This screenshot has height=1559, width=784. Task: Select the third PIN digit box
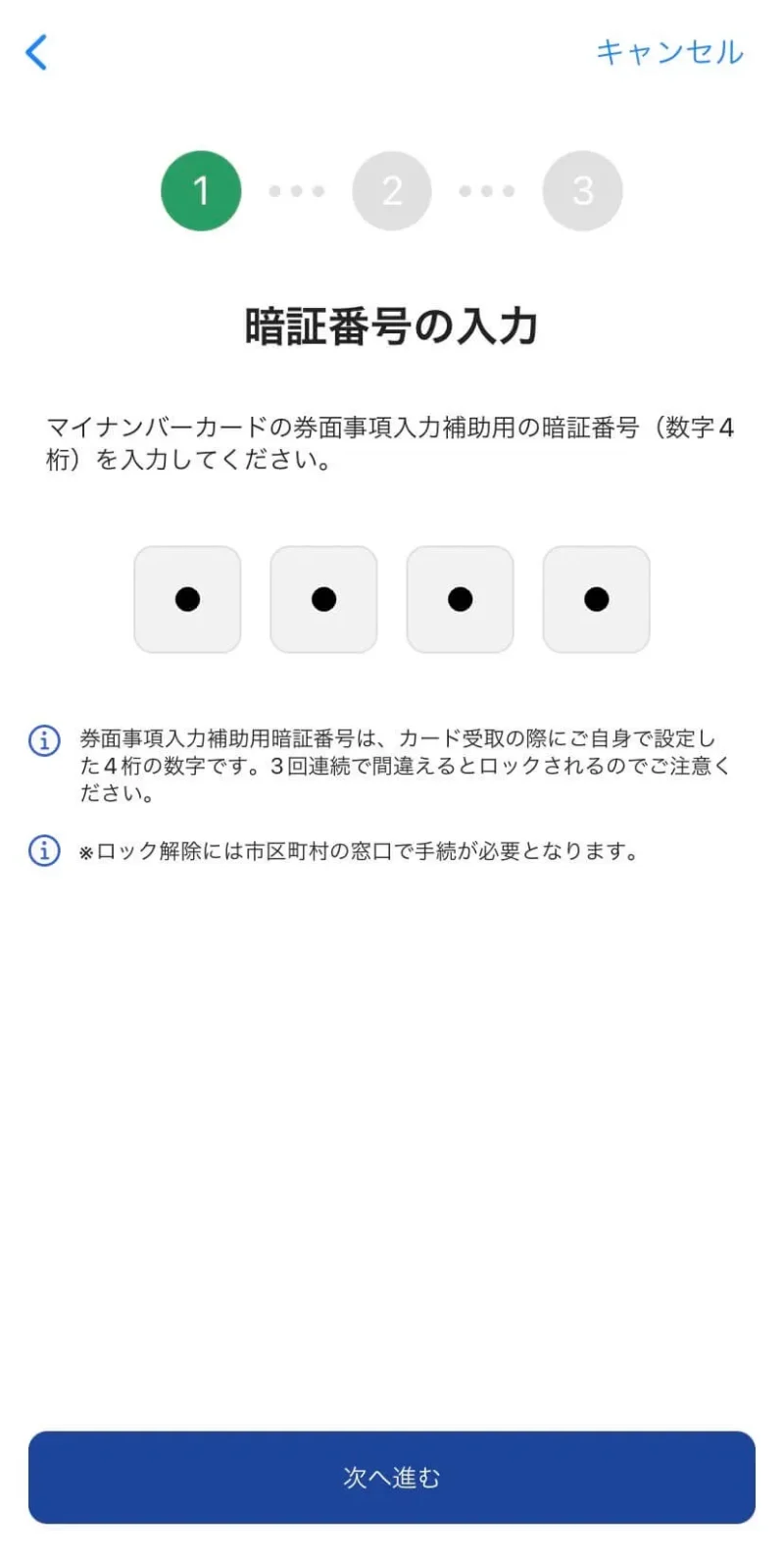[460, 599]
